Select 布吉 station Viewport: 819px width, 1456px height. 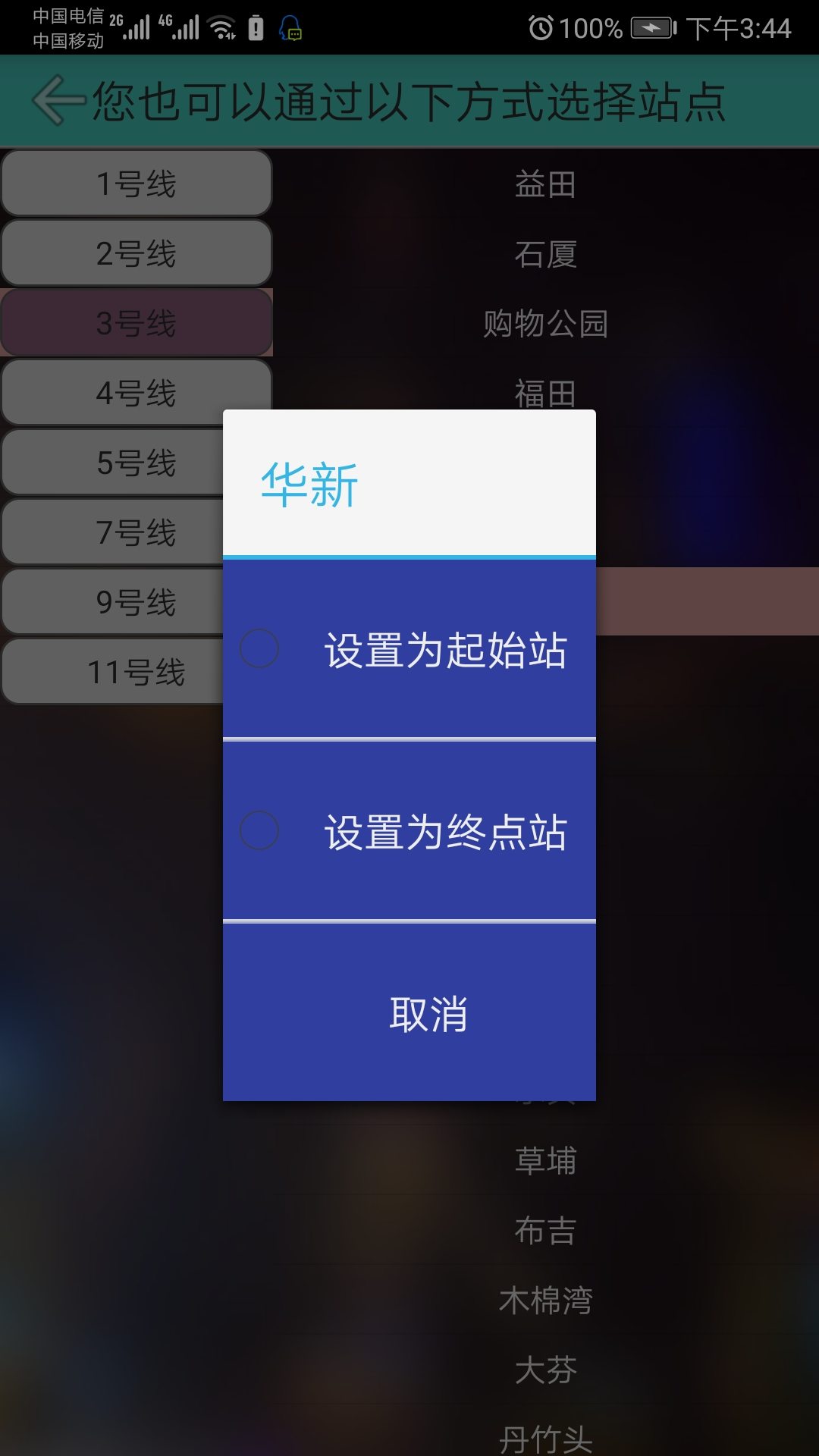[x=546, y=1231]
